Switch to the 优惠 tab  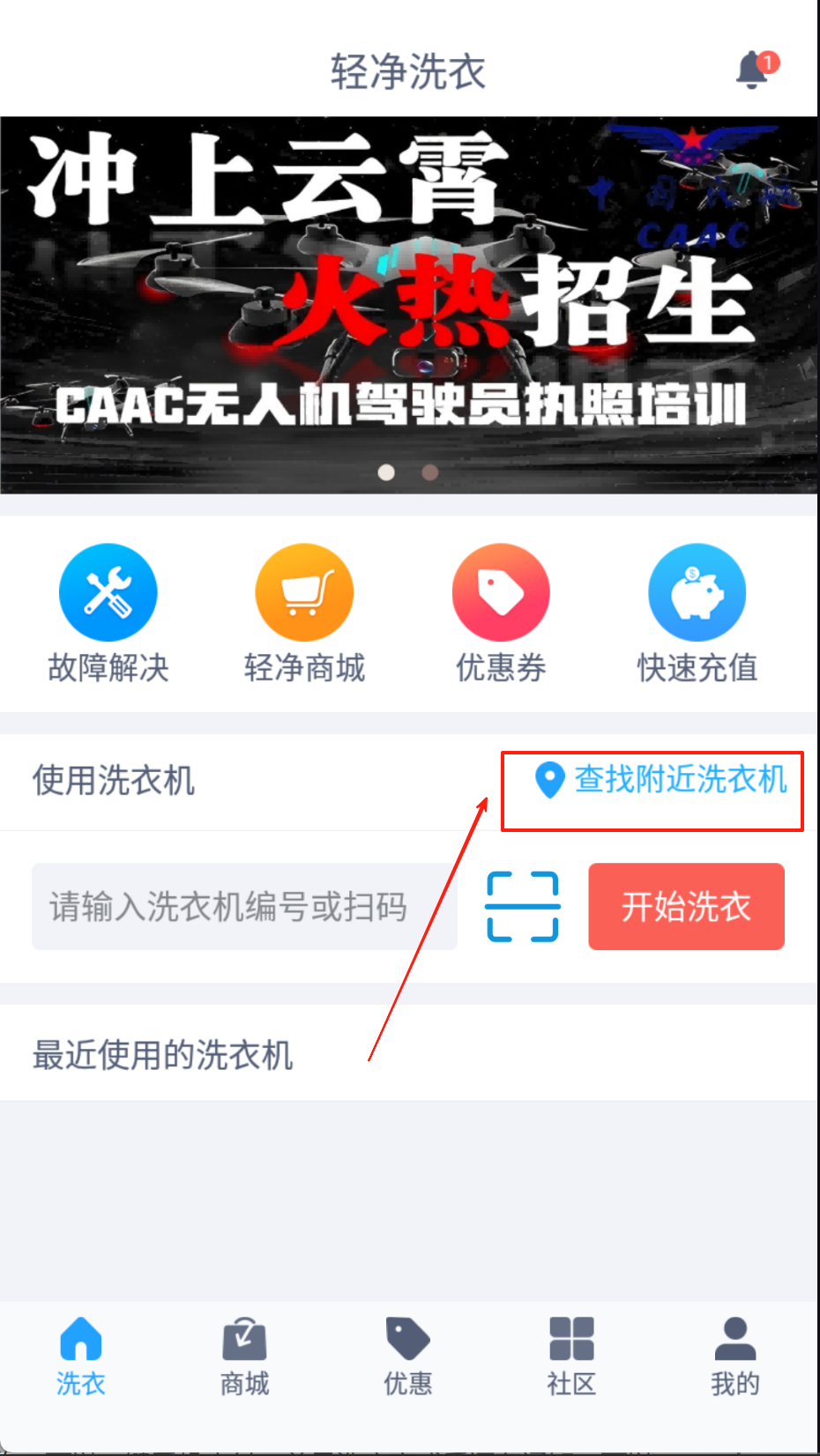[408, 1357]
